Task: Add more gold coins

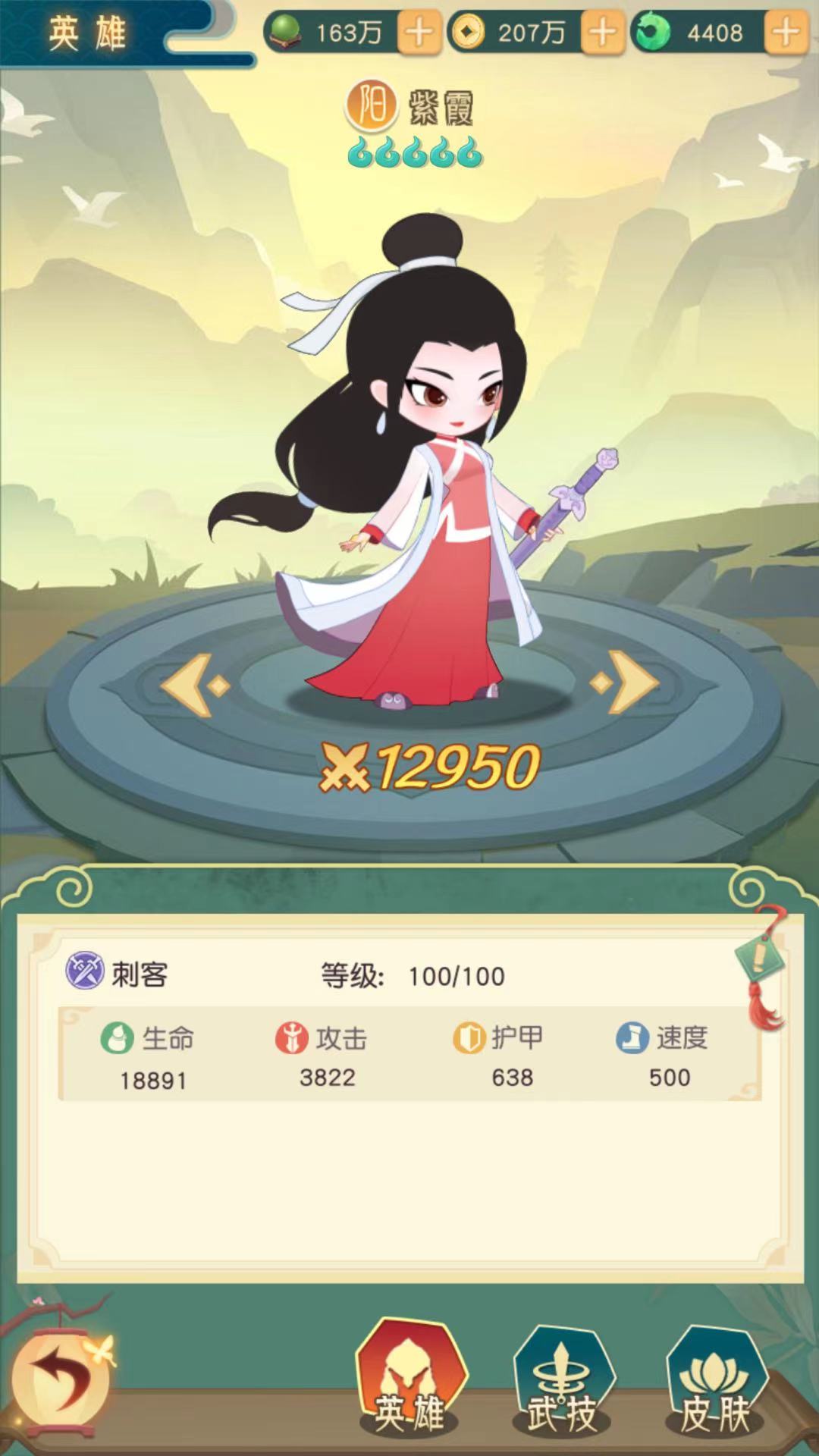Action: point(602,33)
